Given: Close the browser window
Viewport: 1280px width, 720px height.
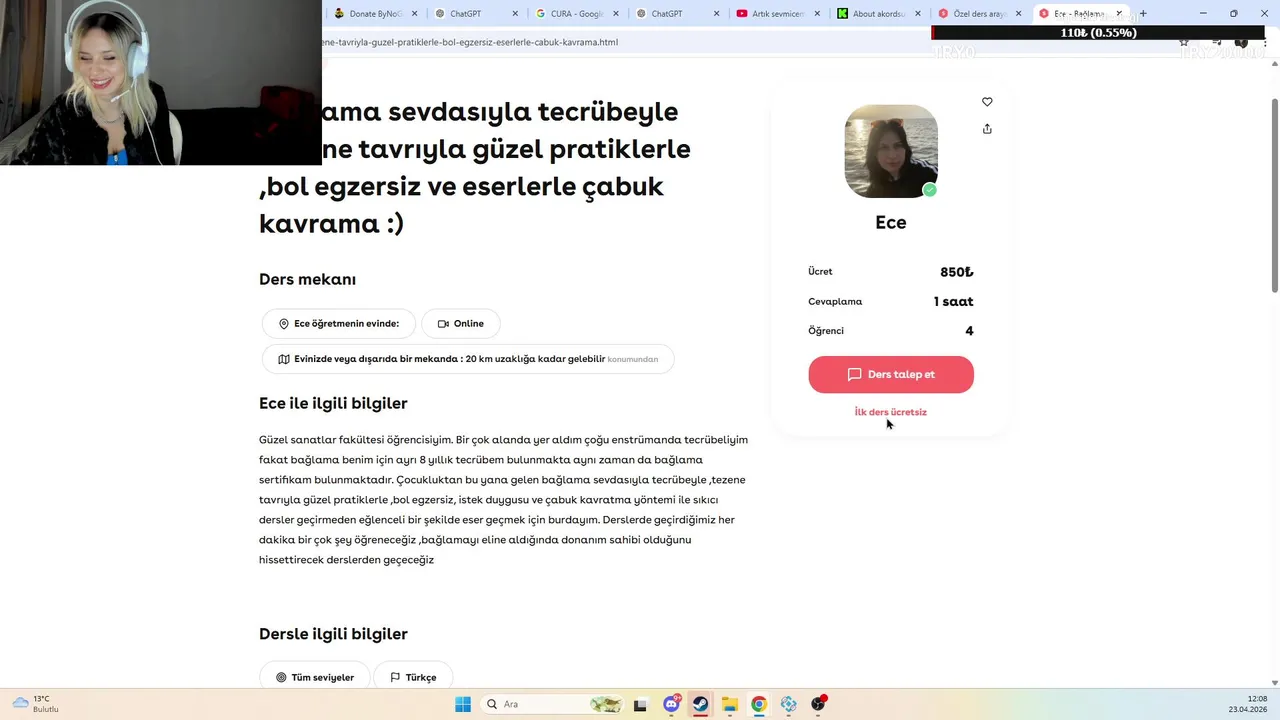Looking at the screenshot, I should coord(1264,14).
